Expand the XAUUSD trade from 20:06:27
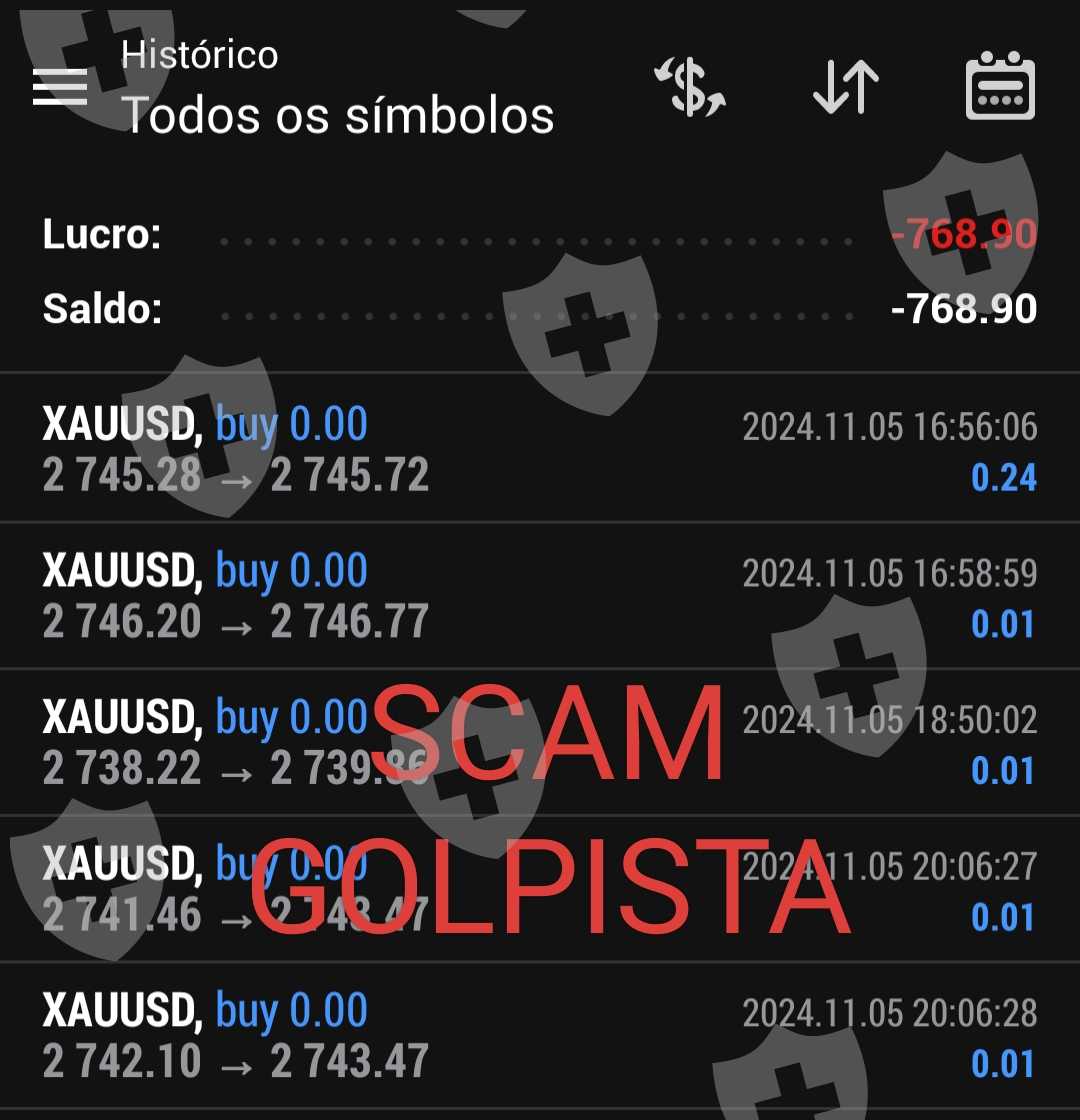 tap(540, 889)
